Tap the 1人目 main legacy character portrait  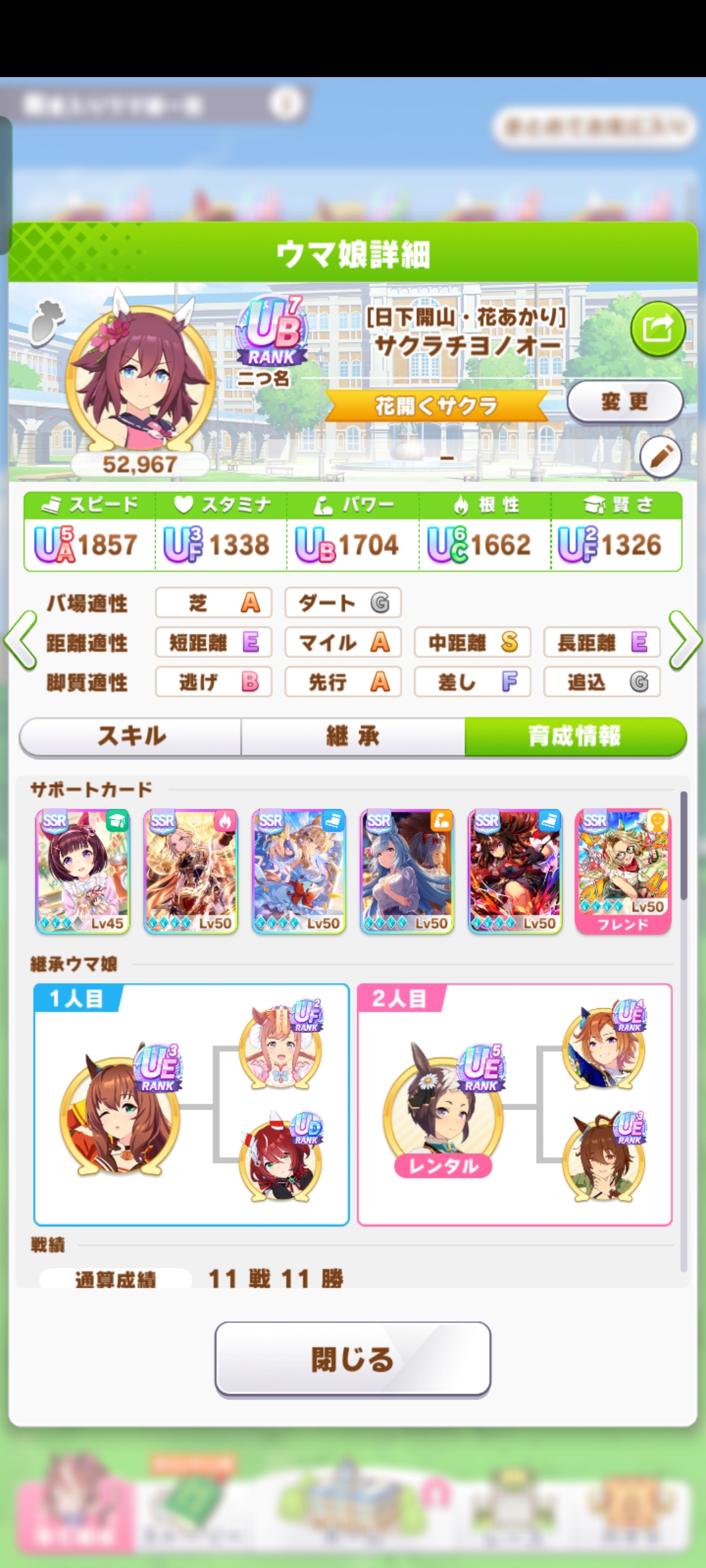pyautogui.click(x=120, y=1113)
